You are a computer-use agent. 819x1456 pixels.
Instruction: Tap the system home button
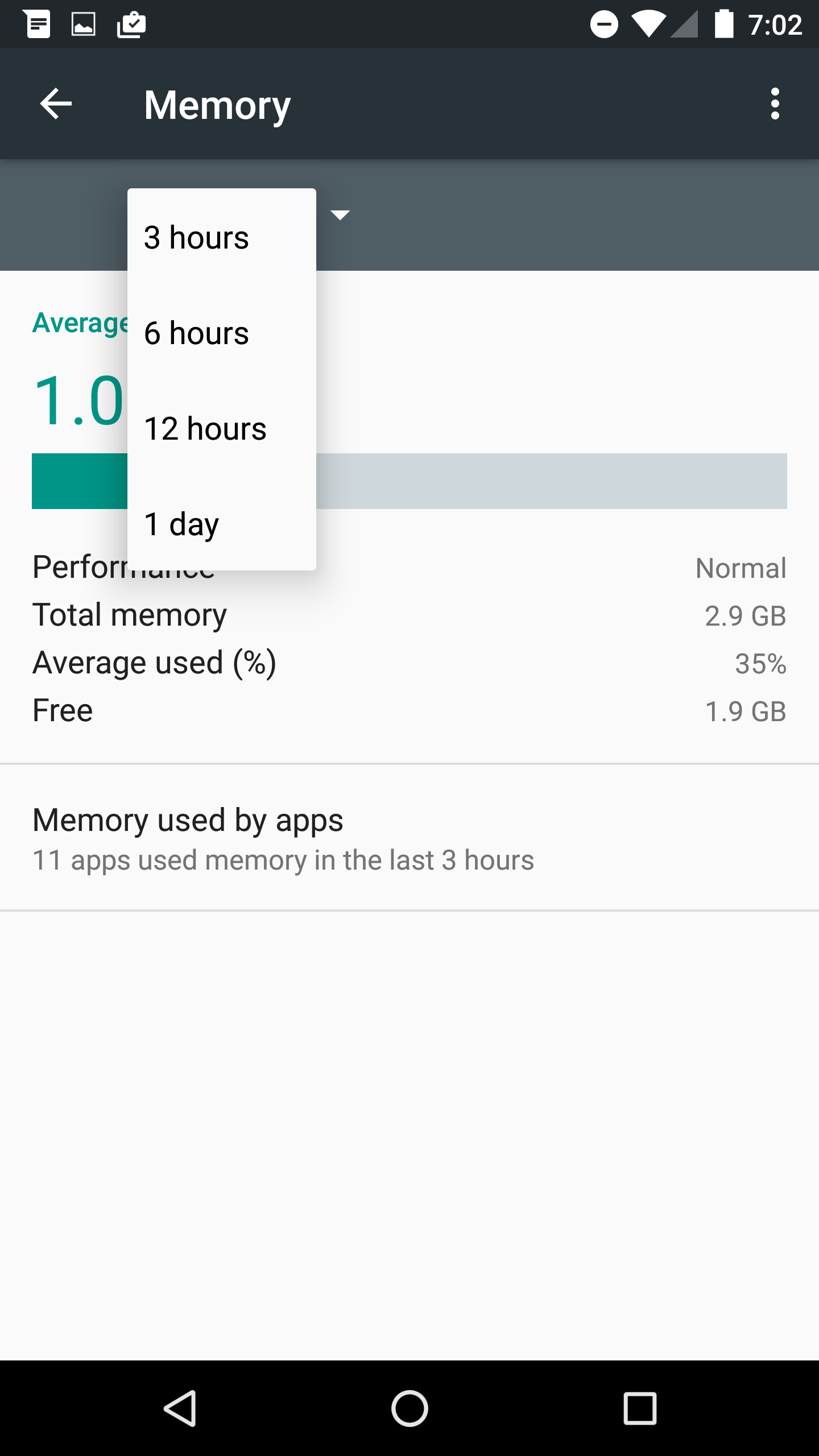tap(409, 1408)
